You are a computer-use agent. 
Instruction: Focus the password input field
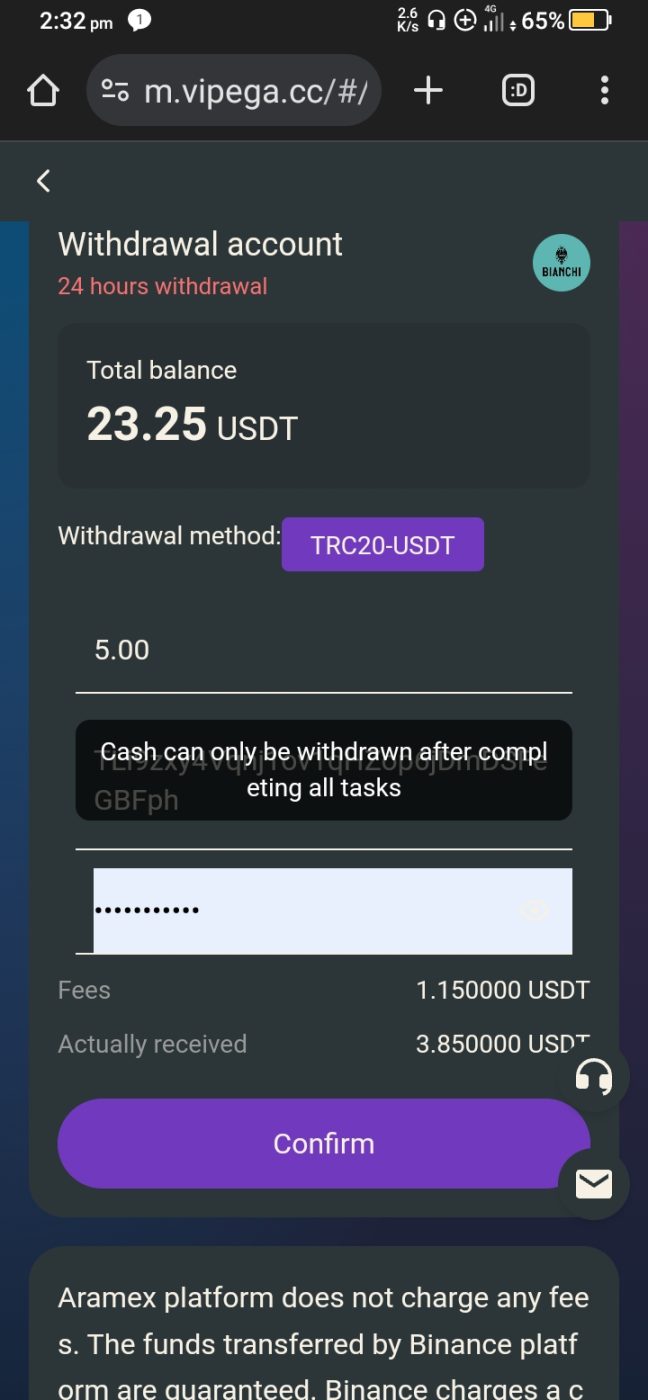point(300,910)
